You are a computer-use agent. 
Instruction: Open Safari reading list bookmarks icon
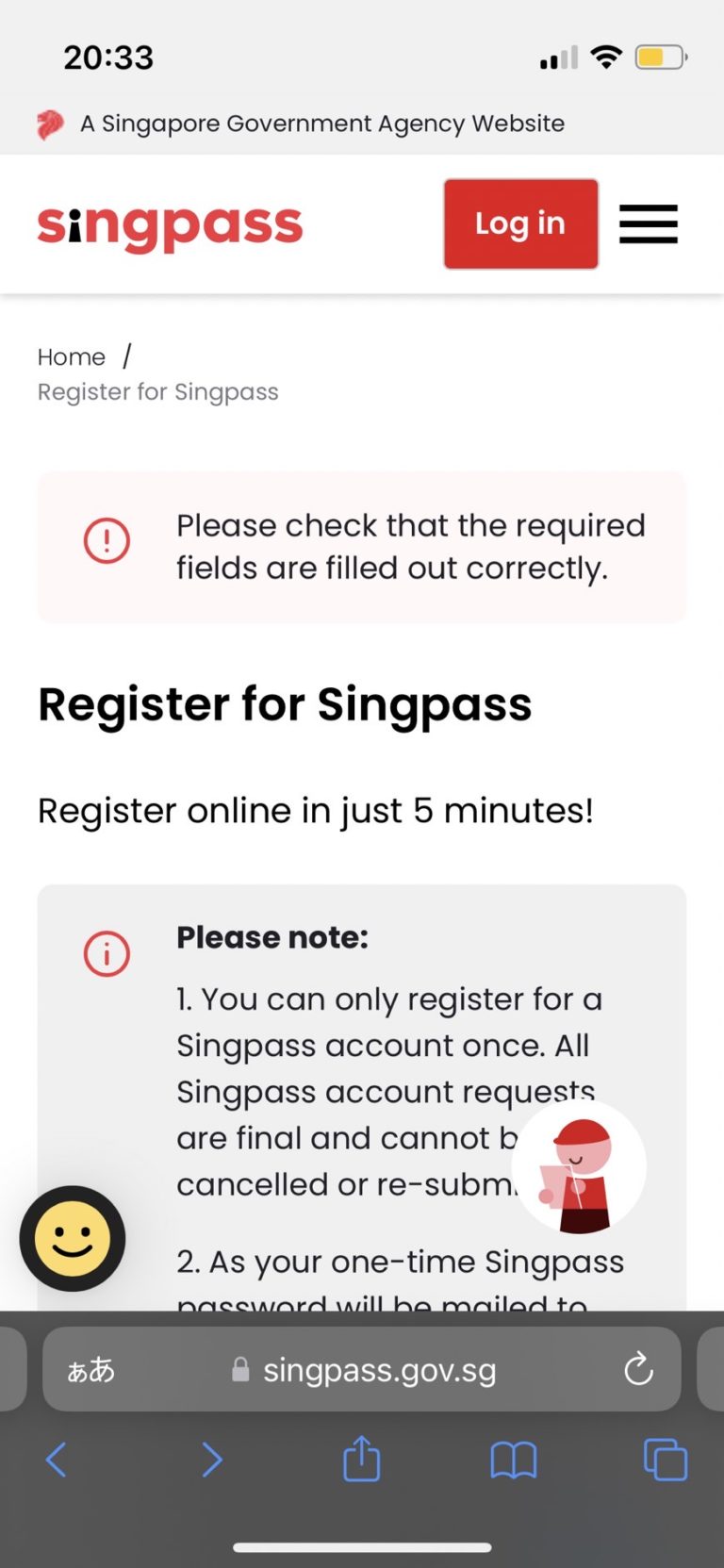click(x=513, y=1459)
